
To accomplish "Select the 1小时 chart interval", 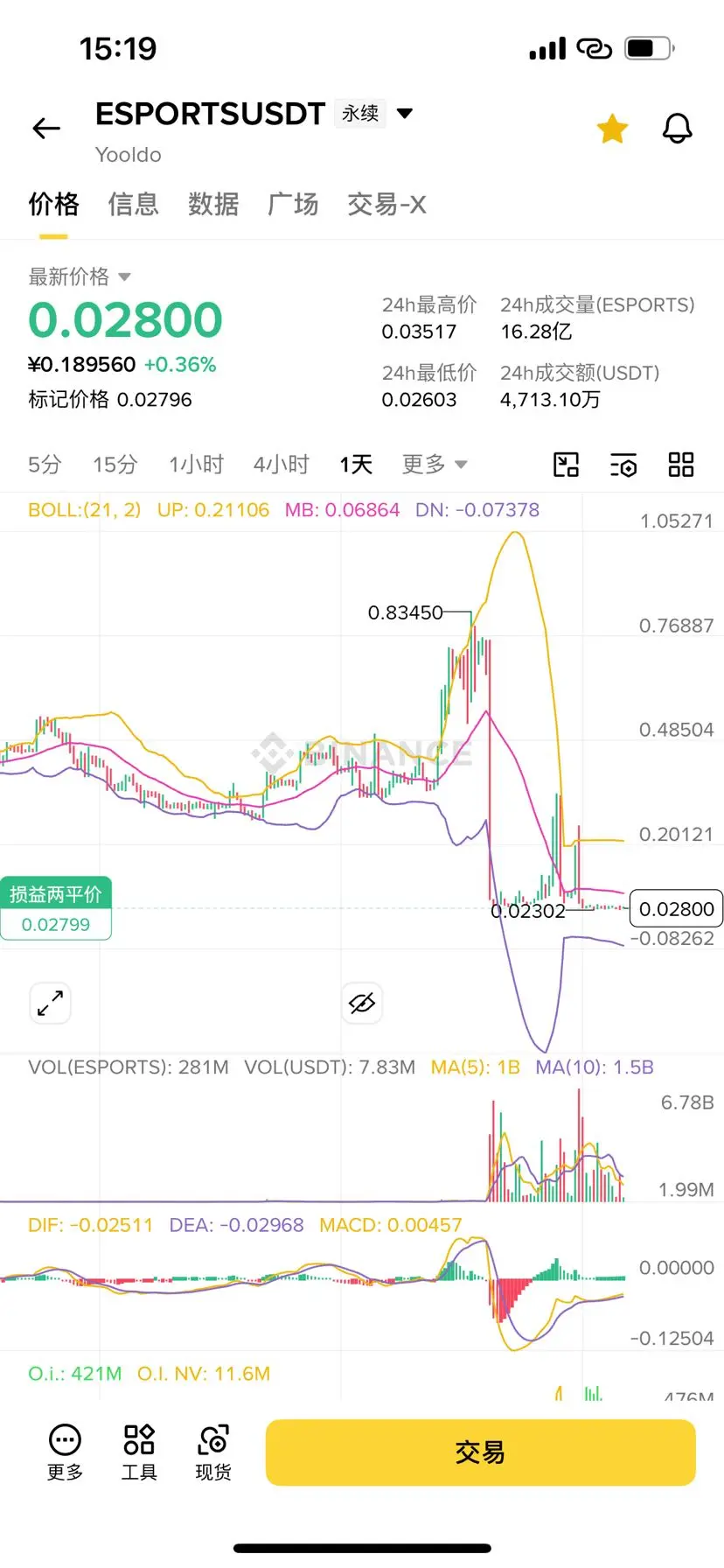I will point(196,464).
